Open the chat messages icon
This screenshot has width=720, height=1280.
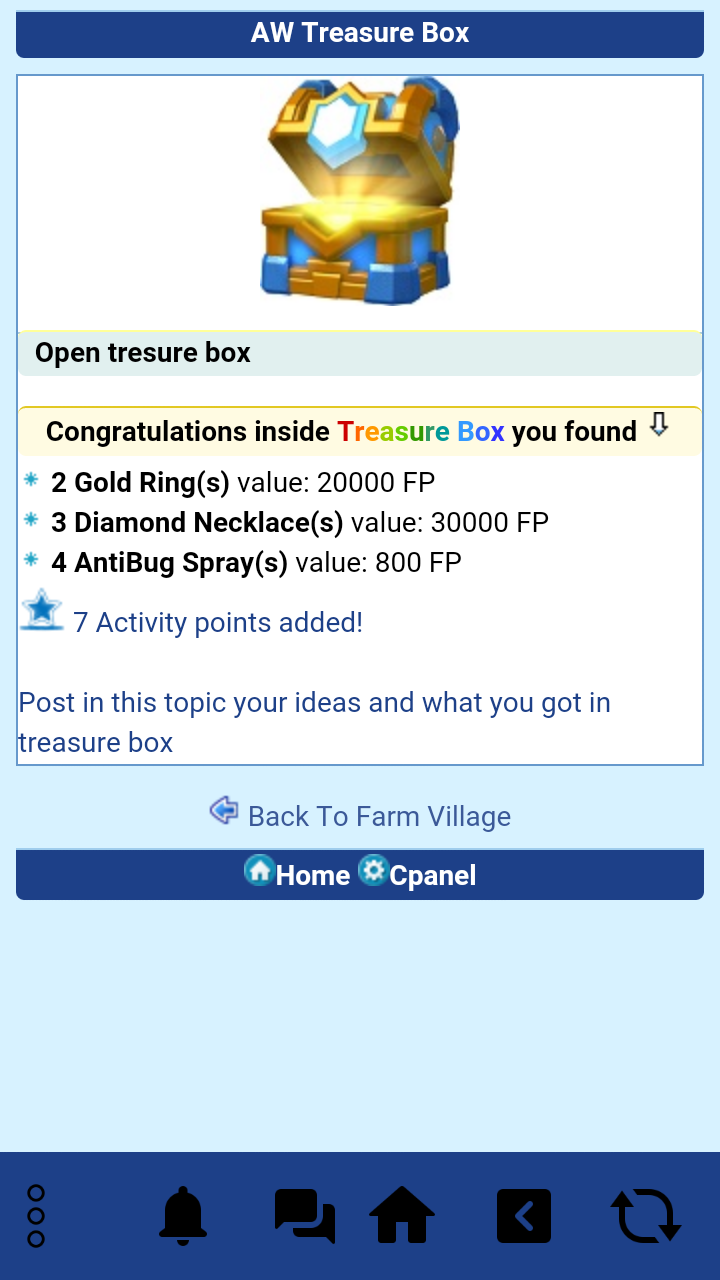coord(305,1216)
